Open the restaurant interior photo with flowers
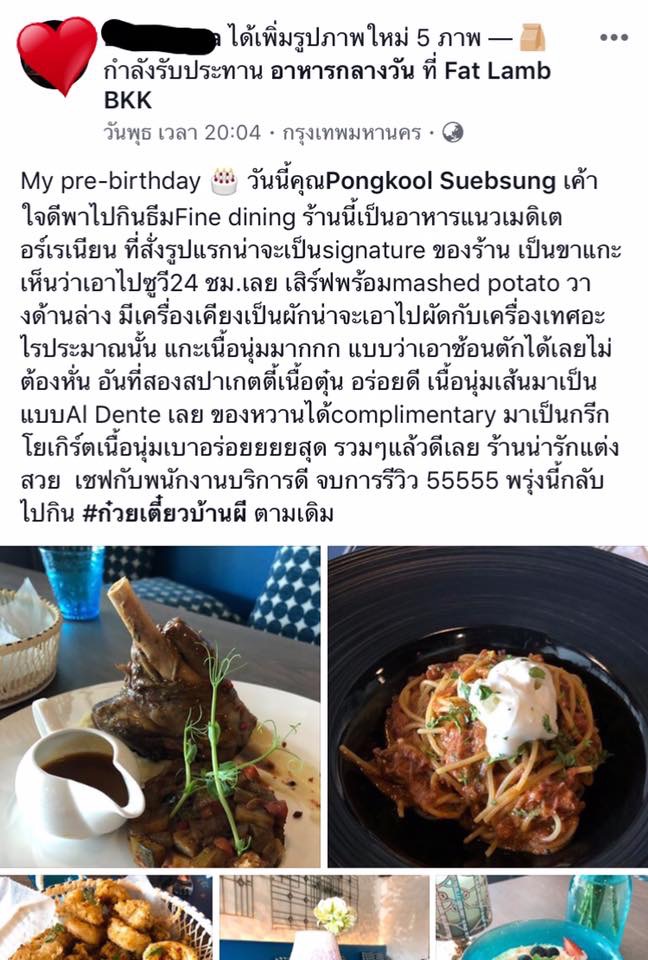Image resolution: width=648 pixels, height=960 pixels. [324, 918]
